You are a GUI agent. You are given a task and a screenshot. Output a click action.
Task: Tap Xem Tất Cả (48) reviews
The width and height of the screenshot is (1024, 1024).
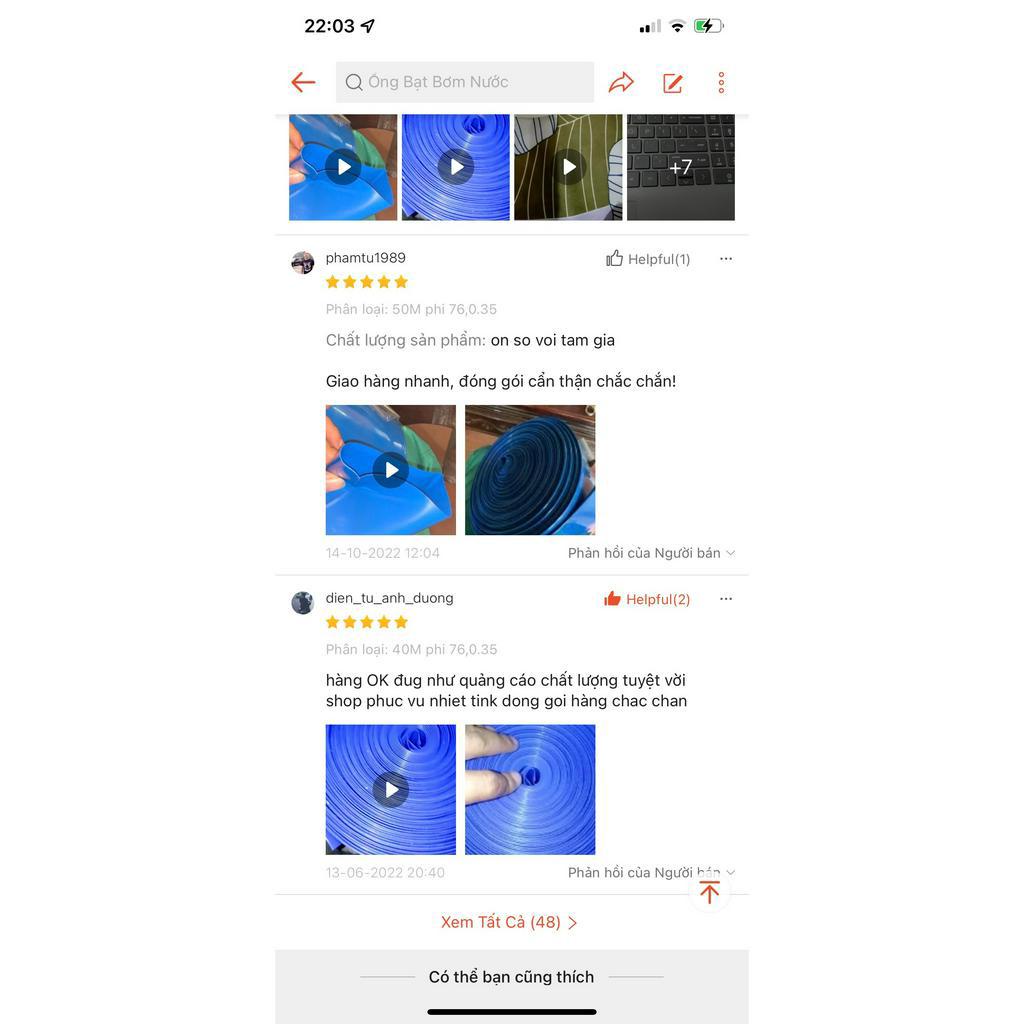click(x=510, y=922)
